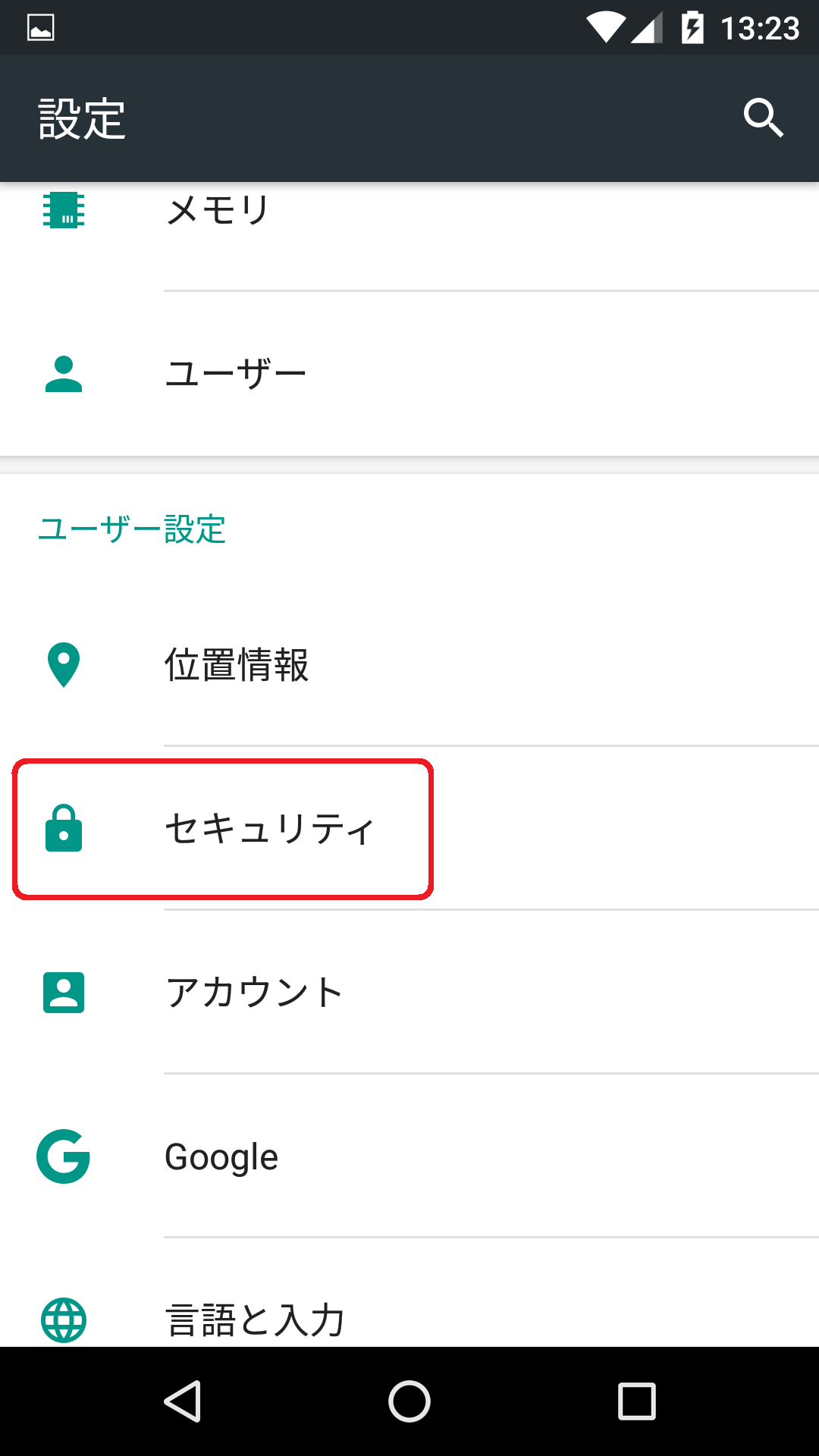Open the Google settings row
Viewport: 819px width, 1456px height.
(409, 1156)
